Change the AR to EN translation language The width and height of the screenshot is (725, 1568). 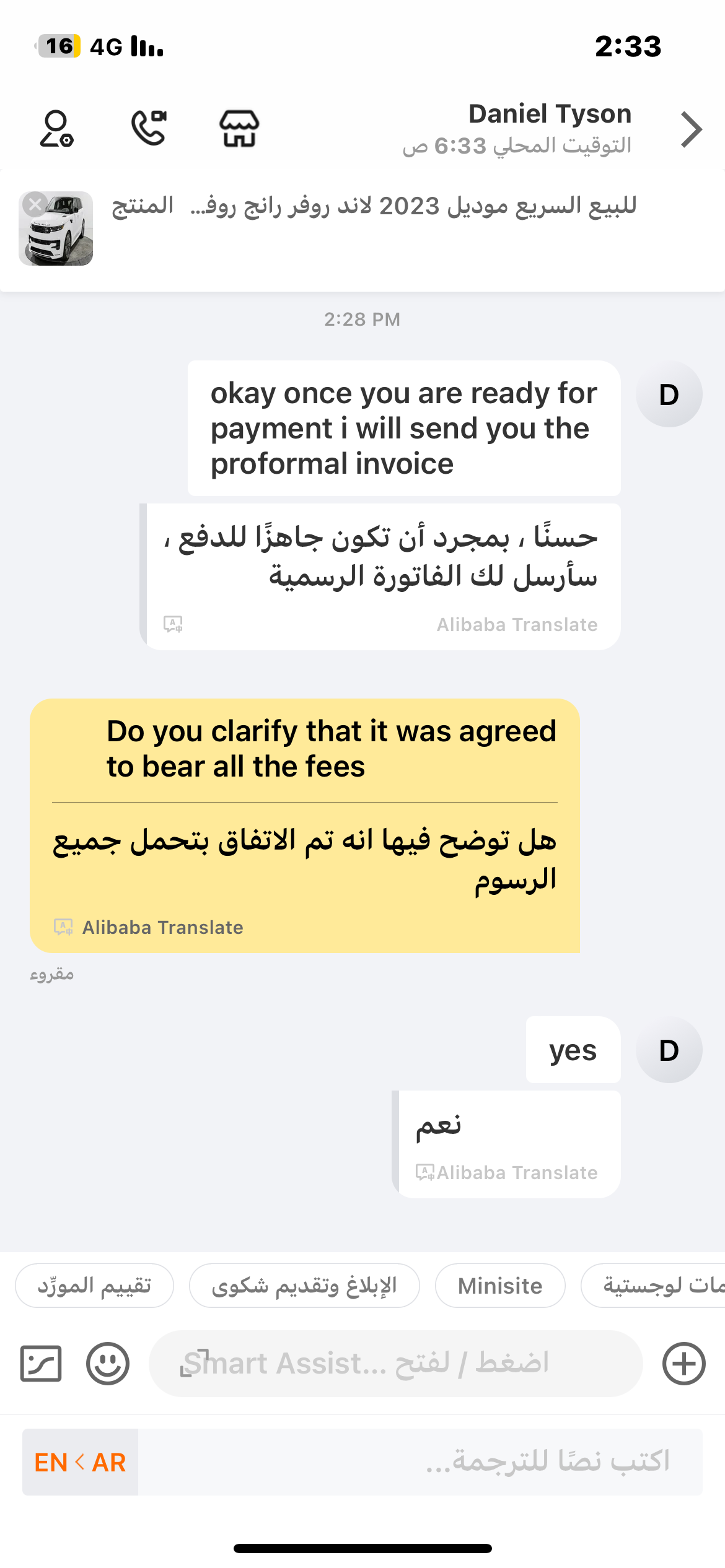(80, 1462)
